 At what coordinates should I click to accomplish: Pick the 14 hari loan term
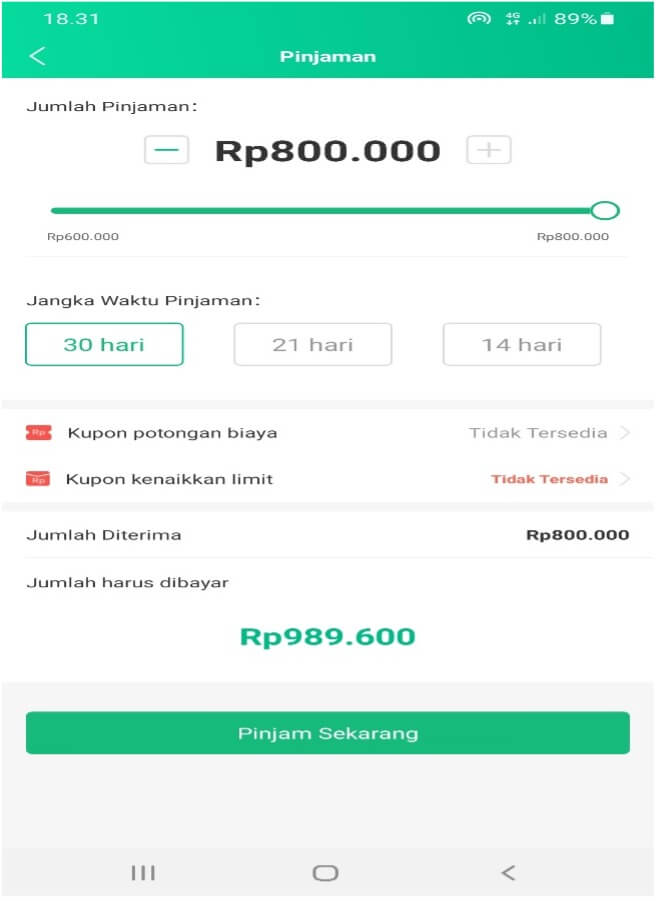click(x=522, y=344)
